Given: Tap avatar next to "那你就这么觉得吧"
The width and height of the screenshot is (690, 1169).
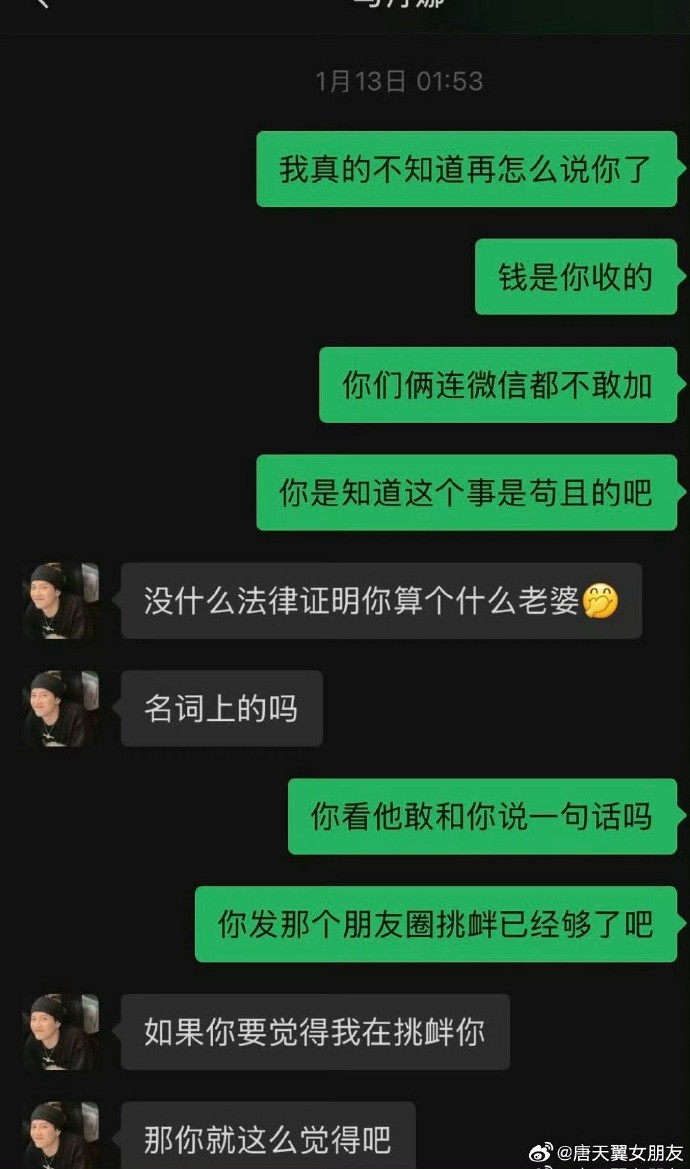Looking at the screenshot, I should click(x=60, y=1136).
